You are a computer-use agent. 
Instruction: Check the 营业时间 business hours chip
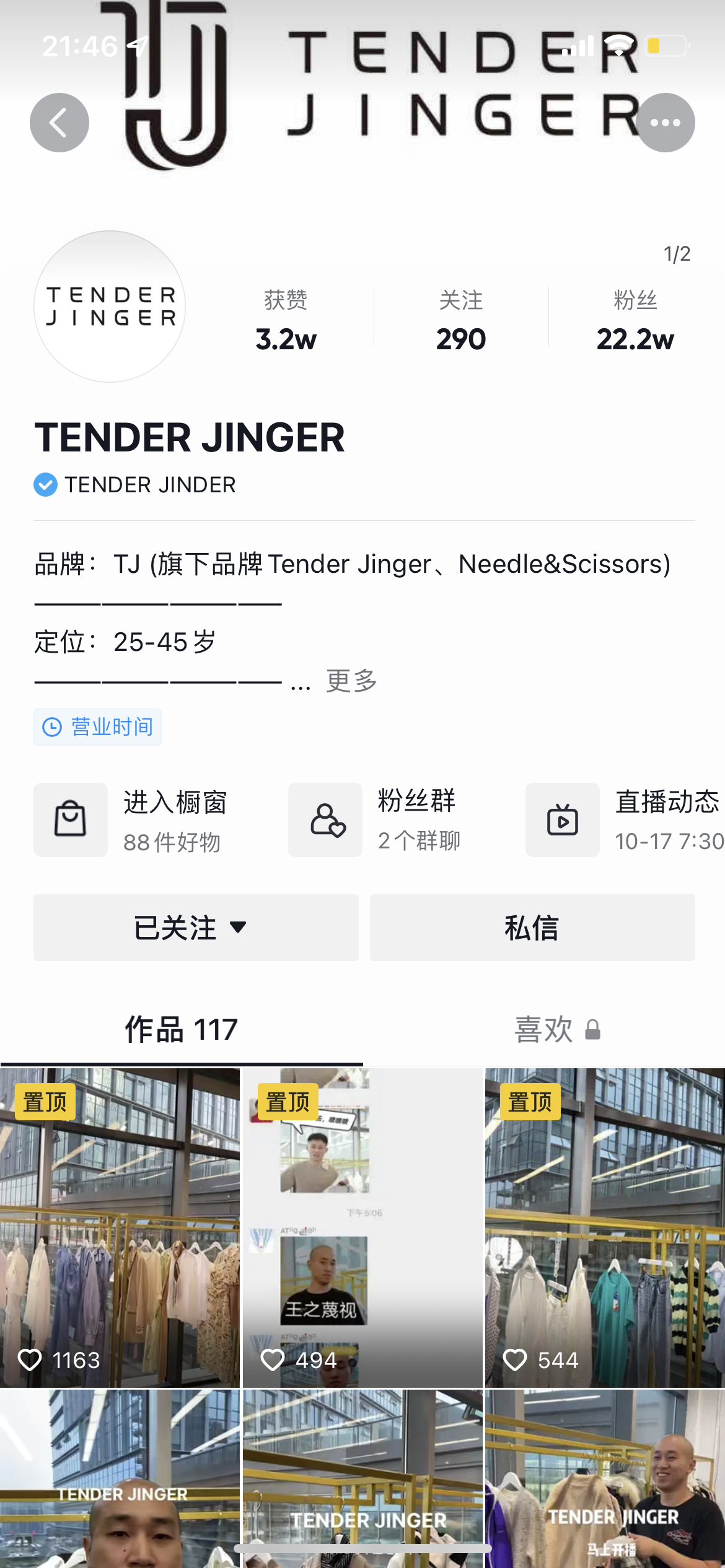(98, 727)
